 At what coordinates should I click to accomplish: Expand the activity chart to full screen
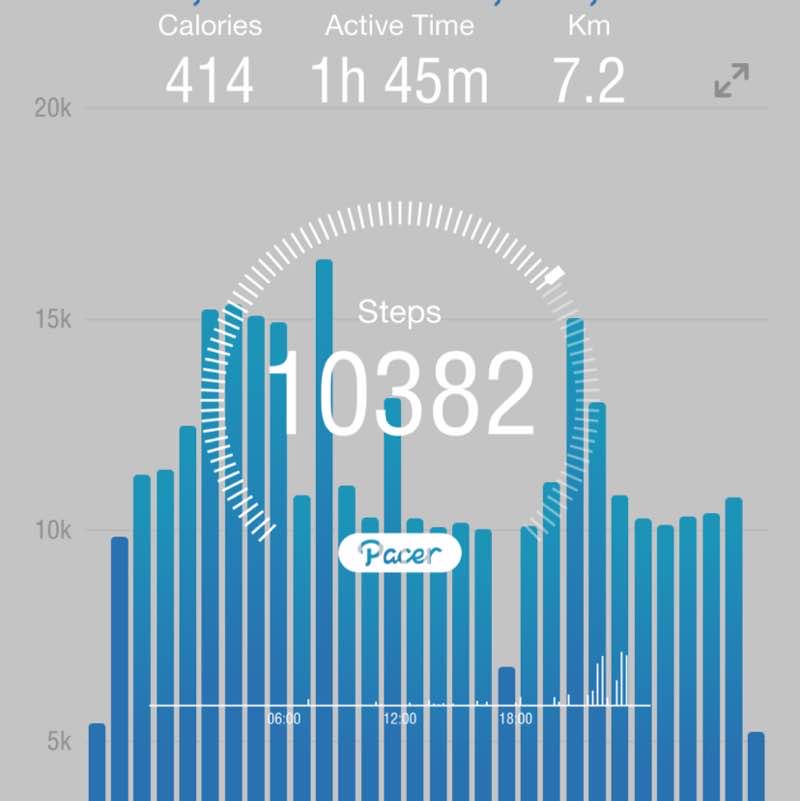coord(732,81)
